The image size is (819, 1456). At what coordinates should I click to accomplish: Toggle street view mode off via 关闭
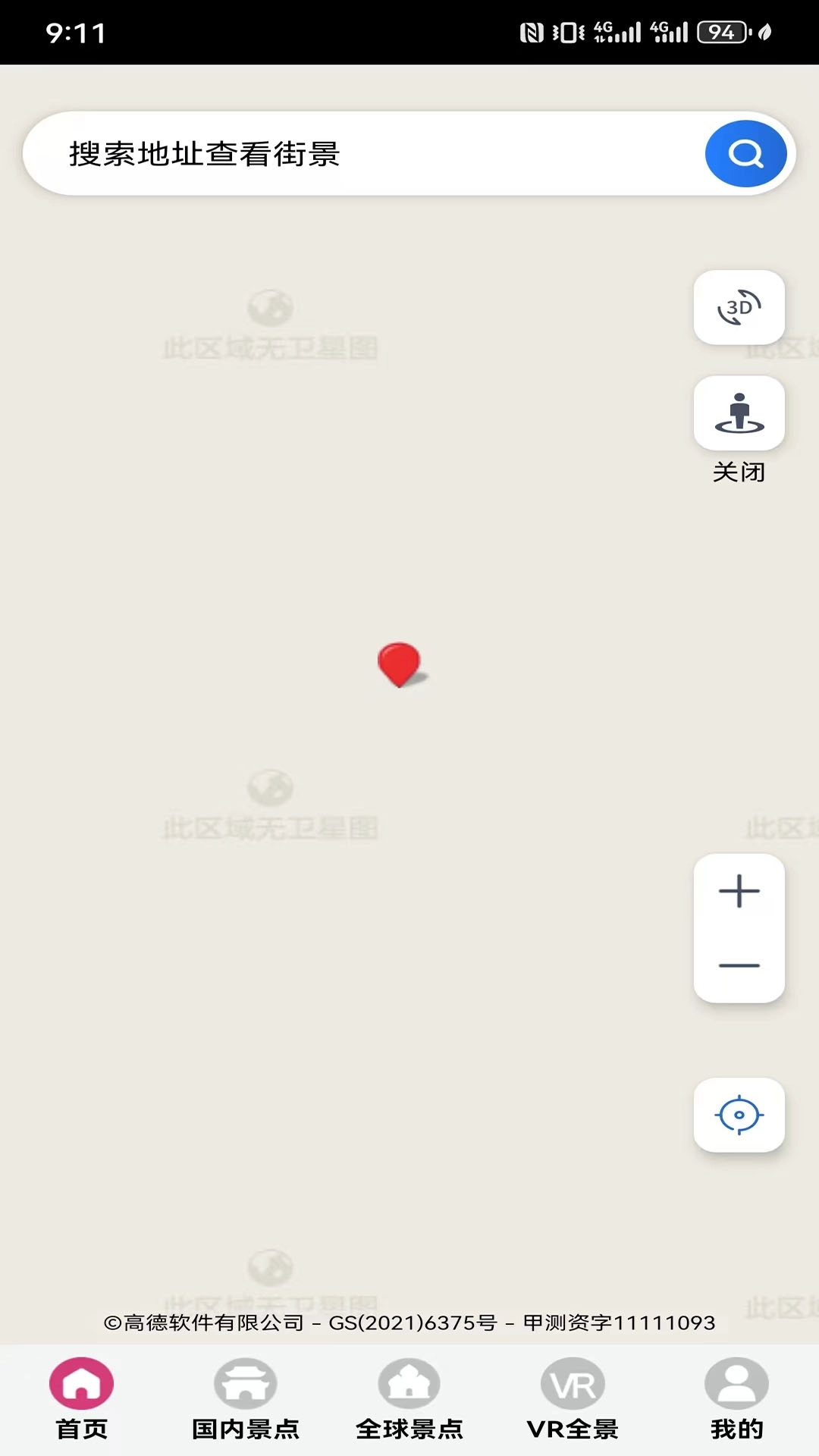pos(739,472)
